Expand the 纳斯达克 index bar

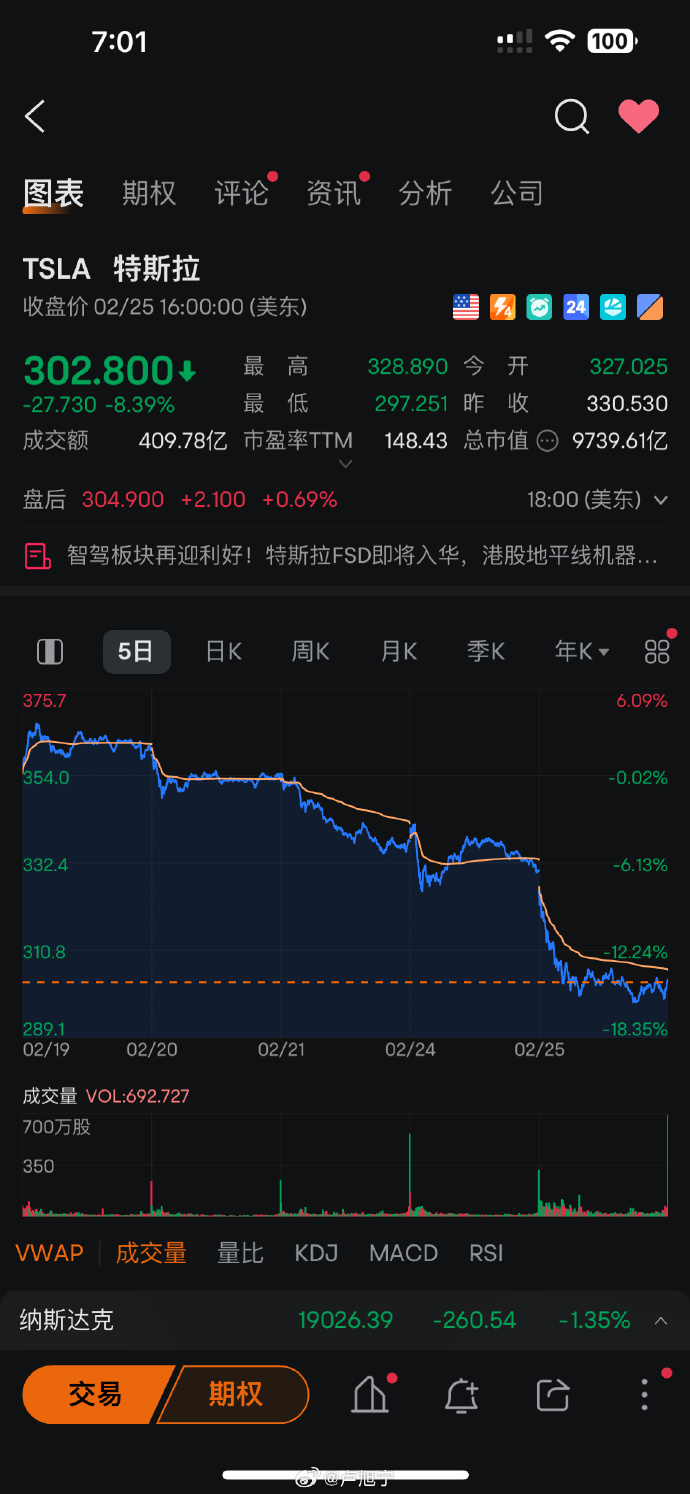coord(345,1320)
